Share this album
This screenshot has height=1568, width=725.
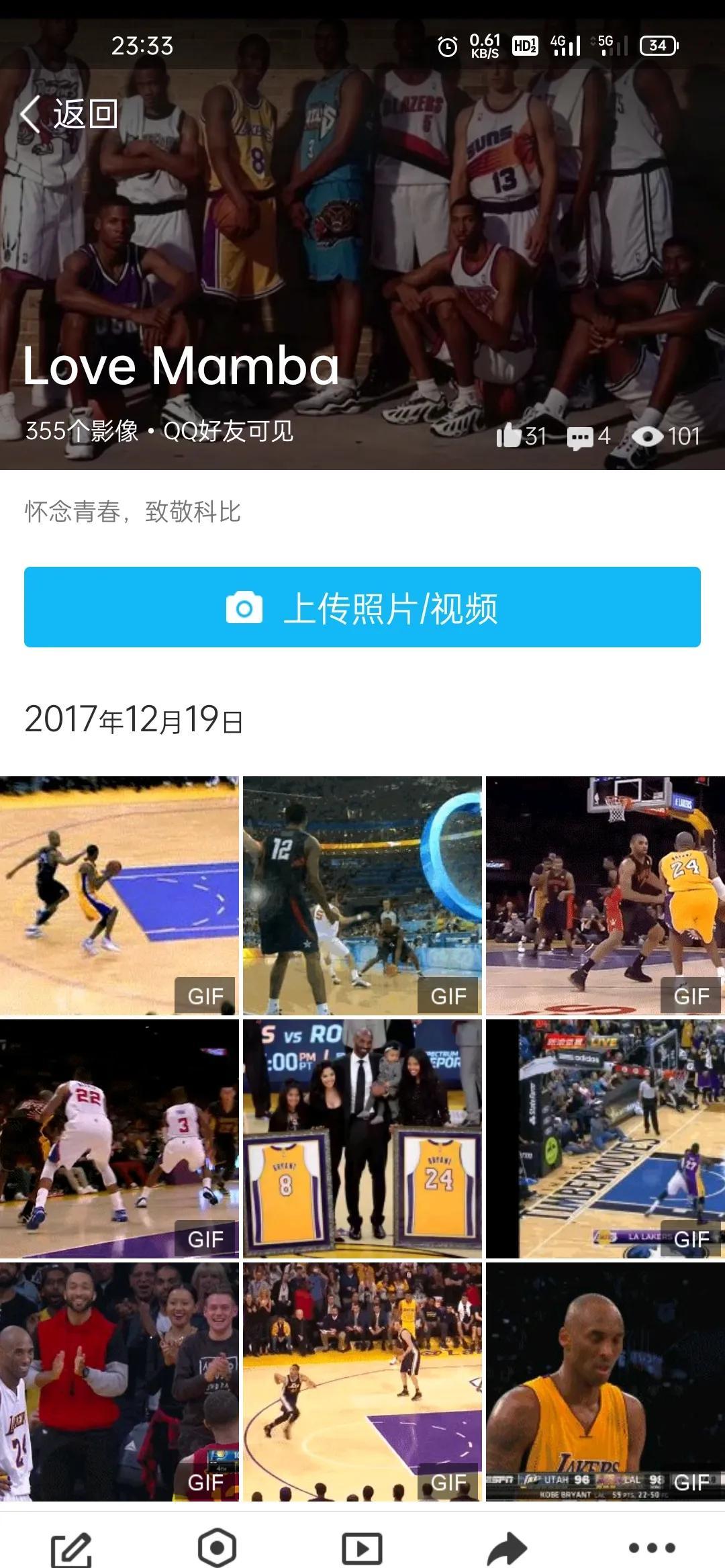(x=507, y=1549)
